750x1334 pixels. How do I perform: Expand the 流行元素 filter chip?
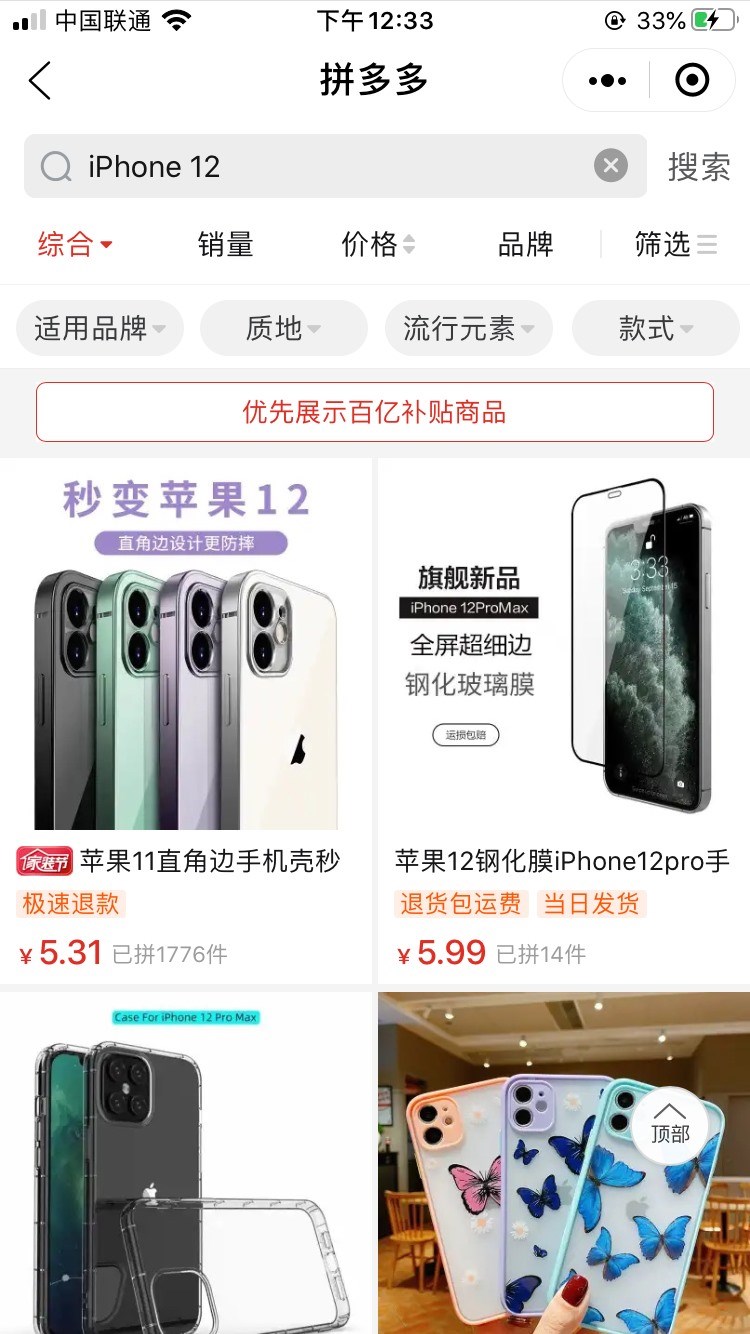[x=468, y=328]
